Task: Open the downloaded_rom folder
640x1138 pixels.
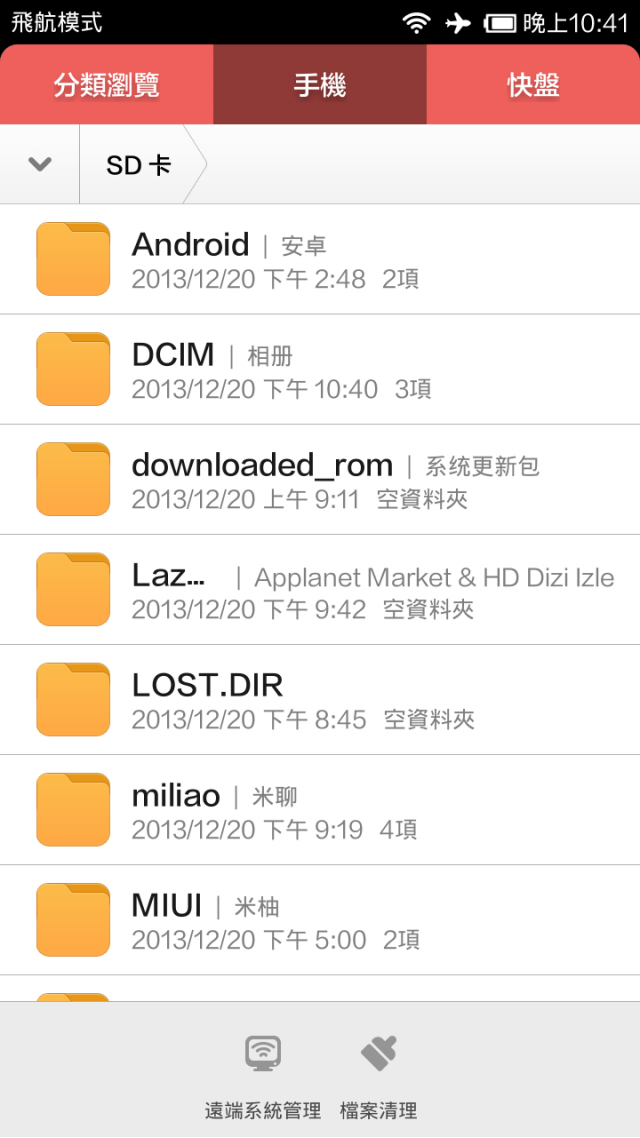Action: tap(320, 480)
